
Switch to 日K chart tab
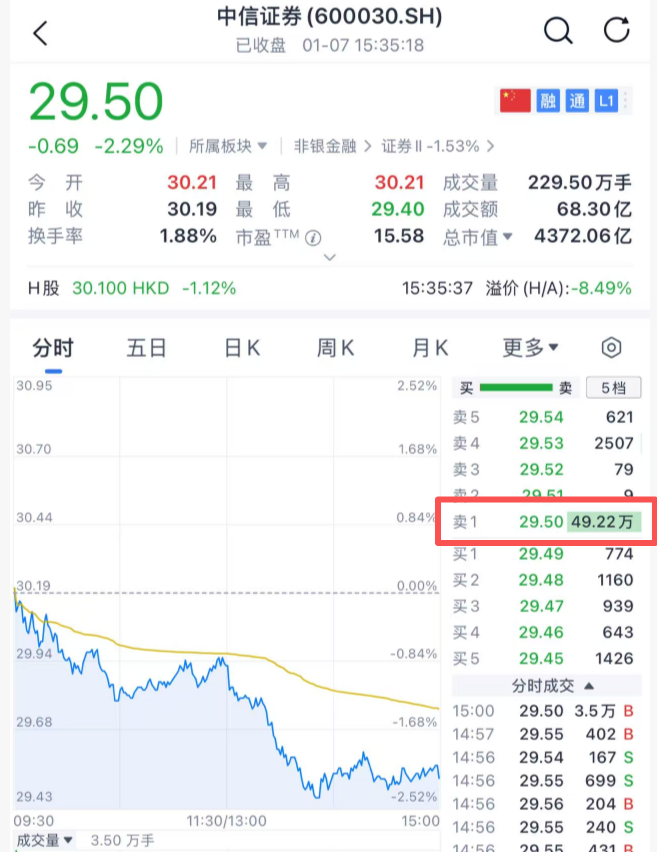(241, 348)
